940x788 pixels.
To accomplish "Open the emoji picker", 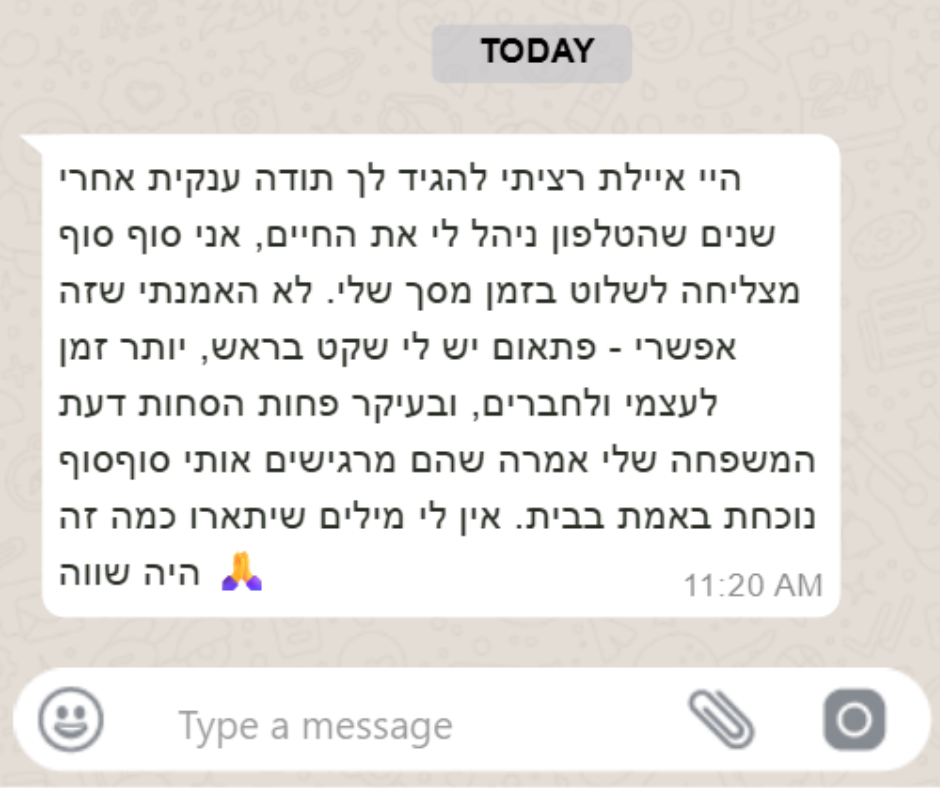I will [71, 719].
